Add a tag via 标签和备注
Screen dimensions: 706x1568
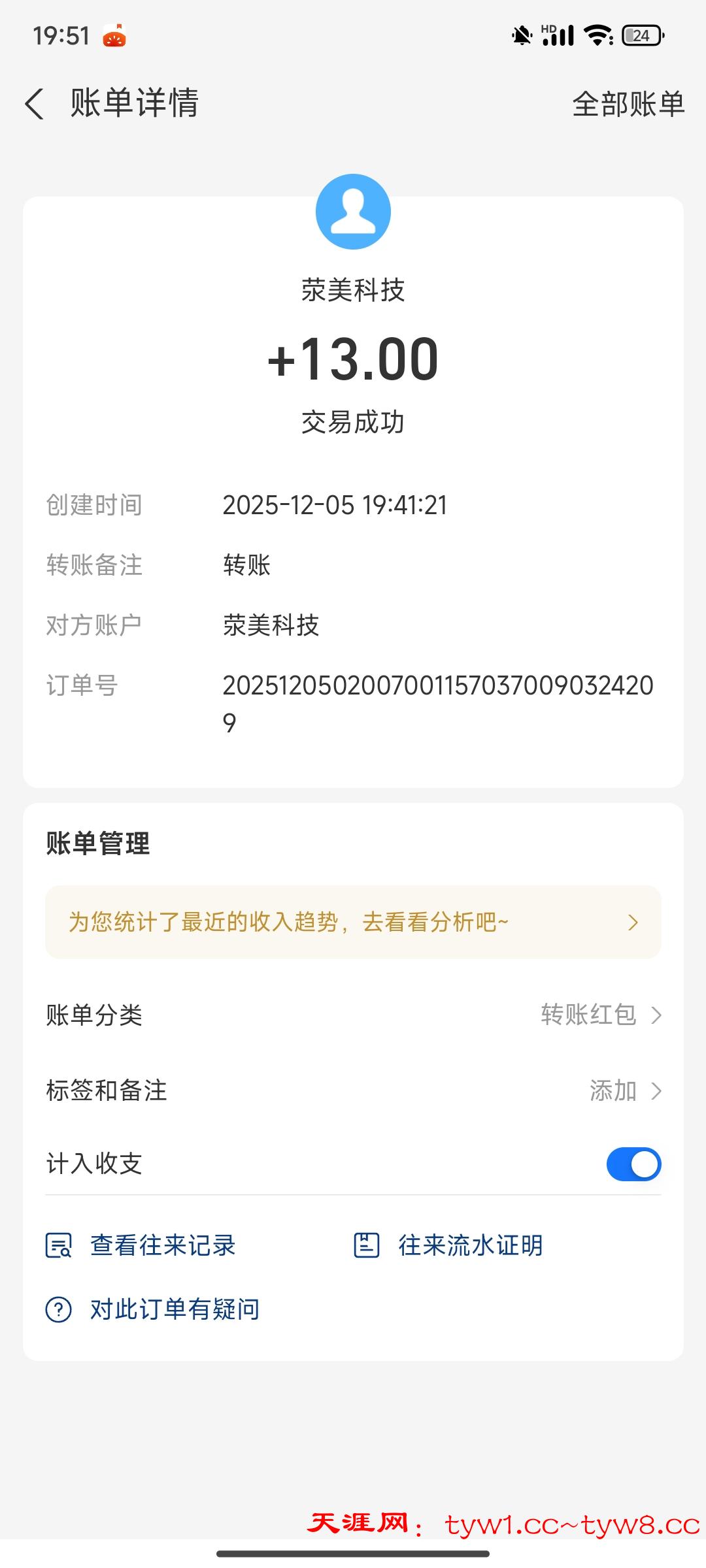click(x=624, y=1090)
